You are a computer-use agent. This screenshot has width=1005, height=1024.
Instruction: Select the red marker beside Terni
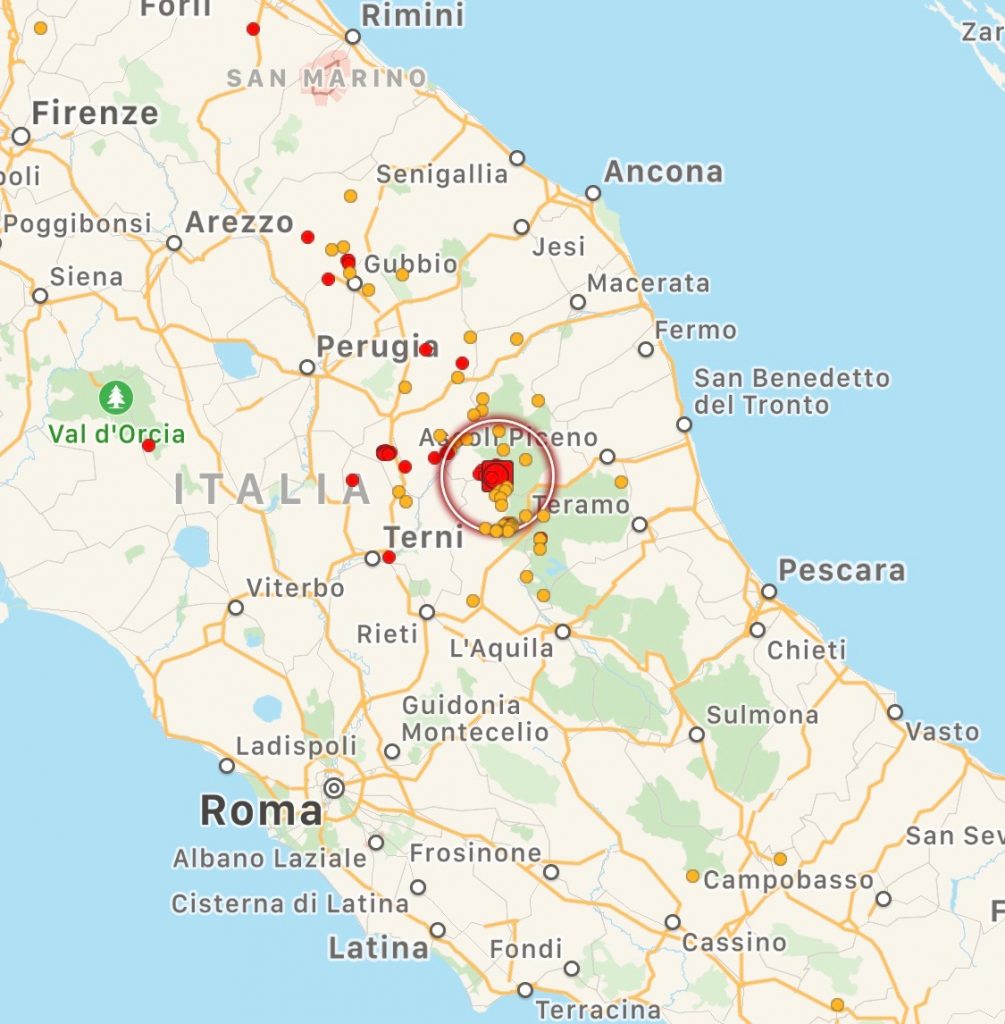pos(389,557)
